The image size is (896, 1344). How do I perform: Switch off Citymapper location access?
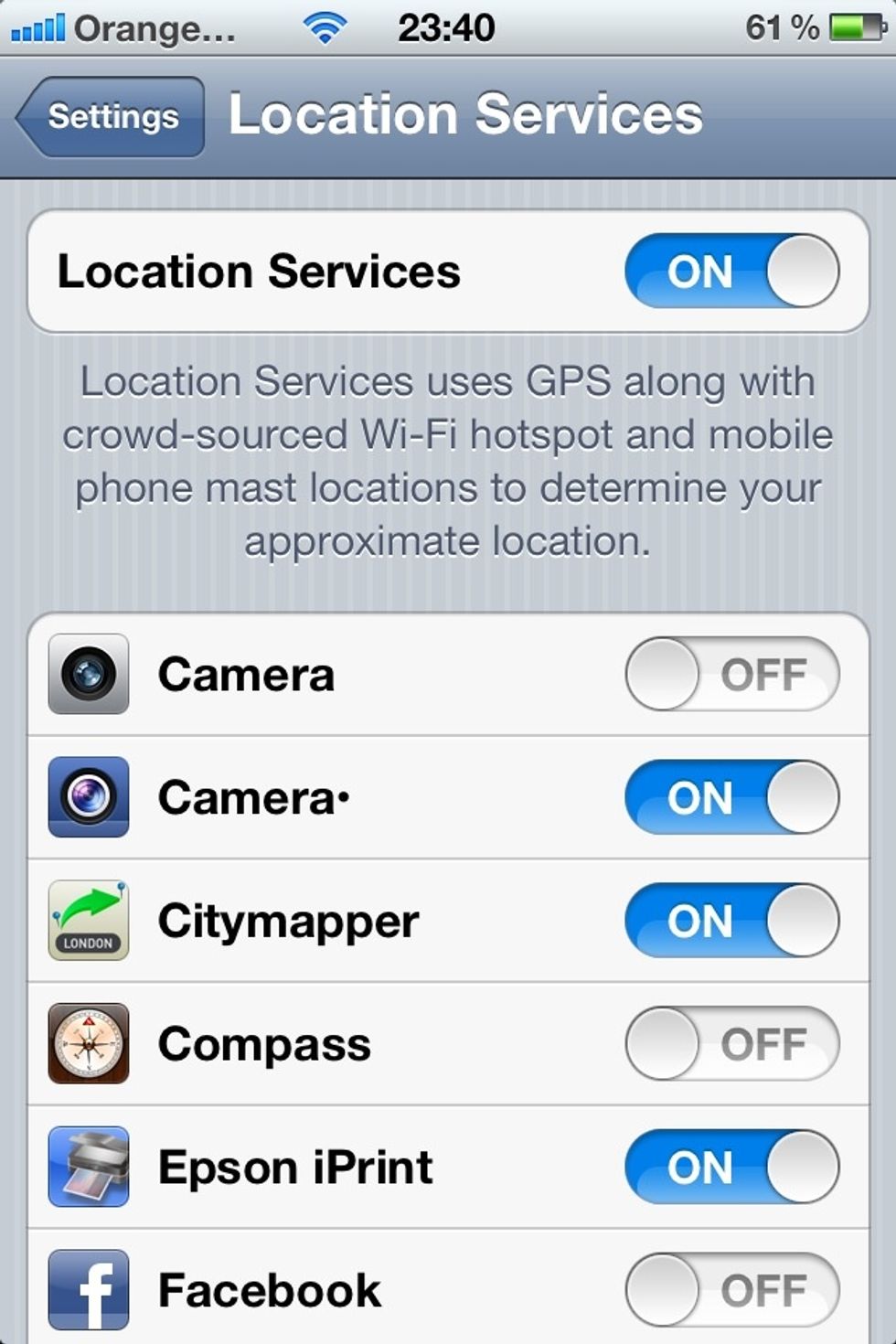731,921
